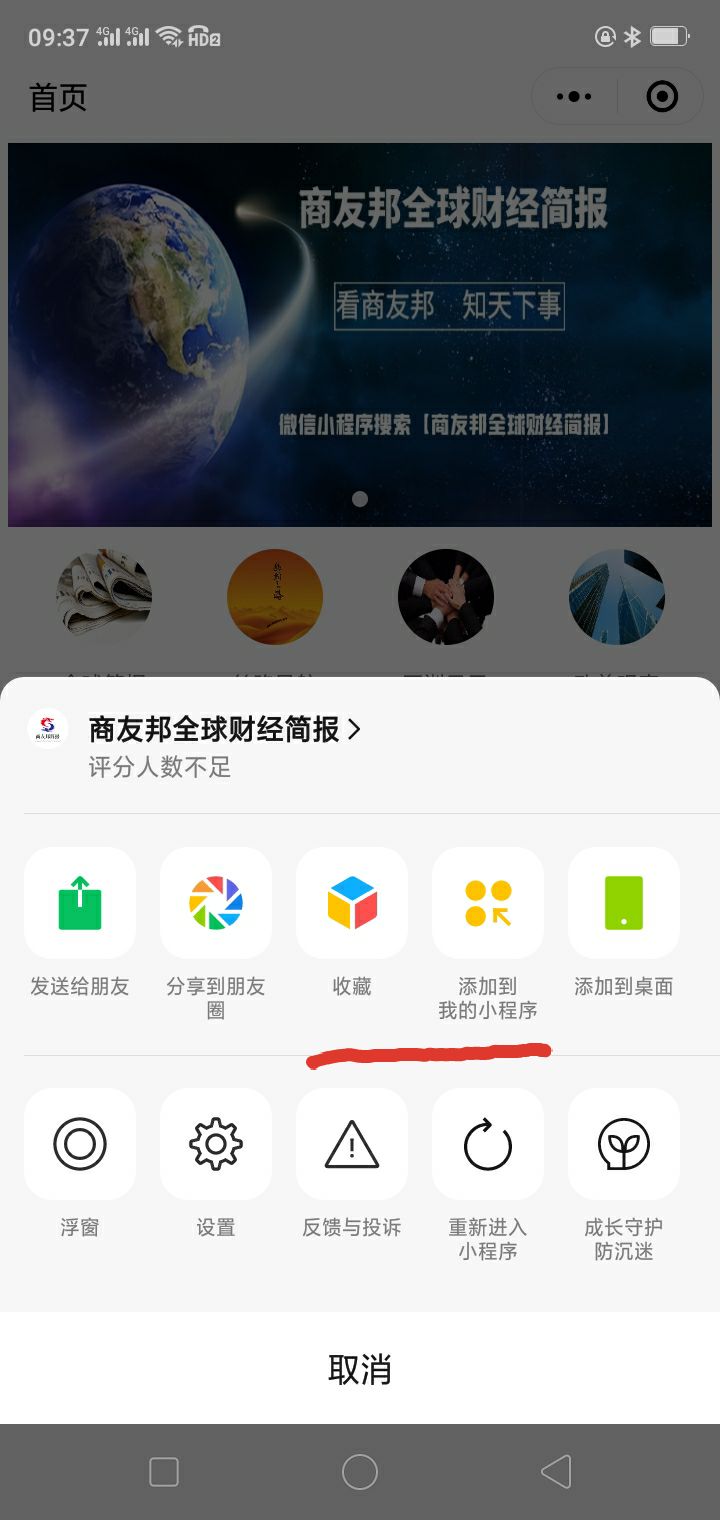Open 设置 settings
Viewport: 720px width, 1520px height.
tap(216, 1144)
